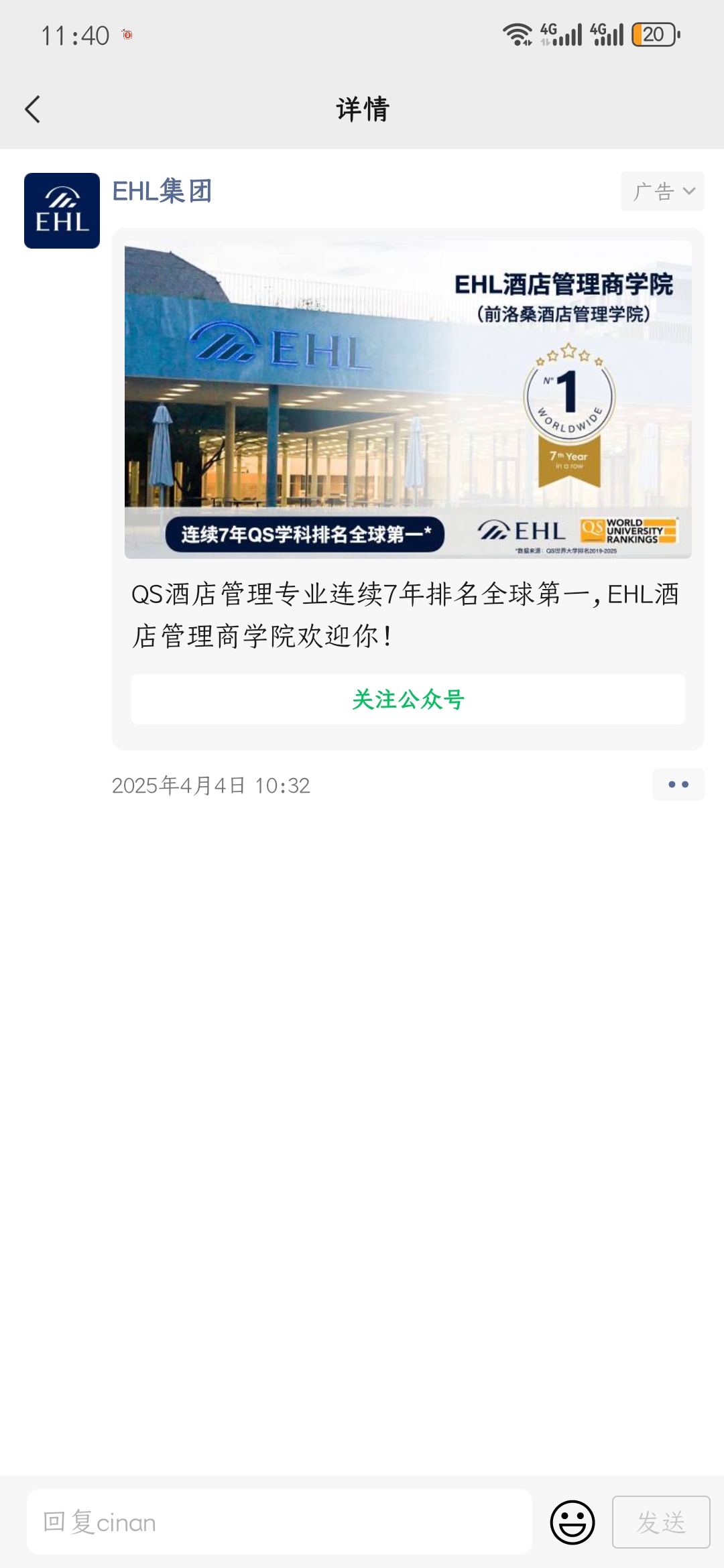Open the EHL集团 profile avatar
The height and width of the screenshot is (1568, 724).
(x=62, y=210)
